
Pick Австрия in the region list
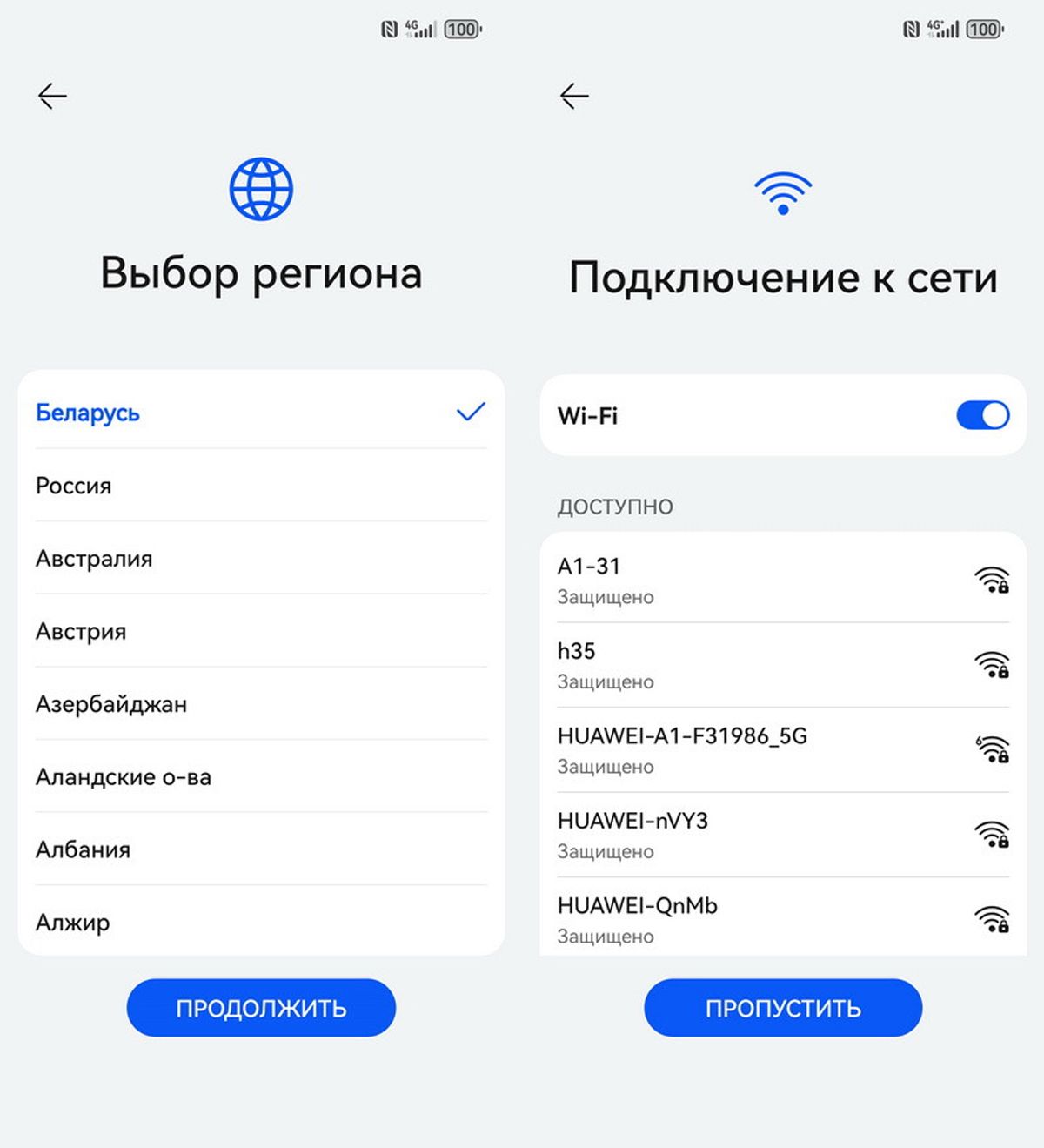pos(261,631)
